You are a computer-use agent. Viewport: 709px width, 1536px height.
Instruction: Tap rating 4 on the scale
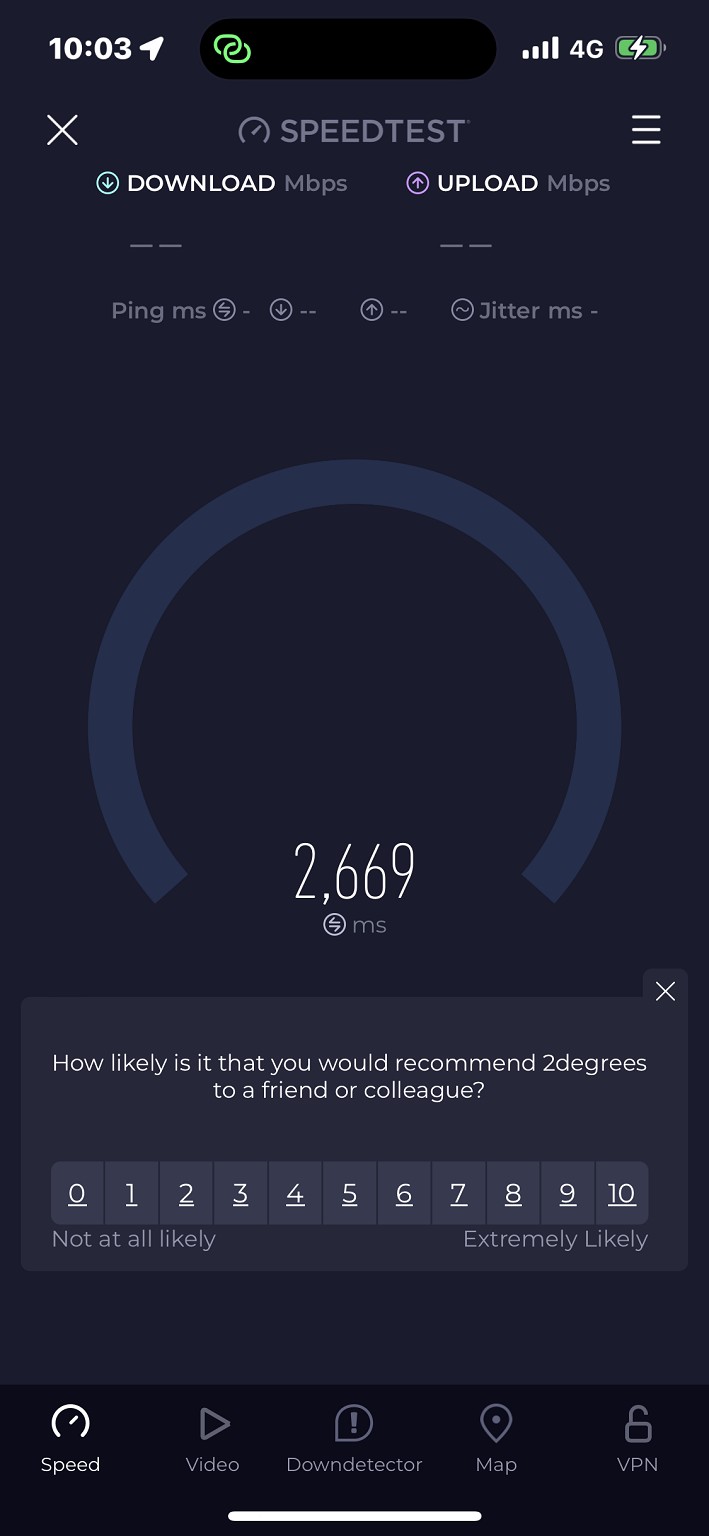[295, 1193]
